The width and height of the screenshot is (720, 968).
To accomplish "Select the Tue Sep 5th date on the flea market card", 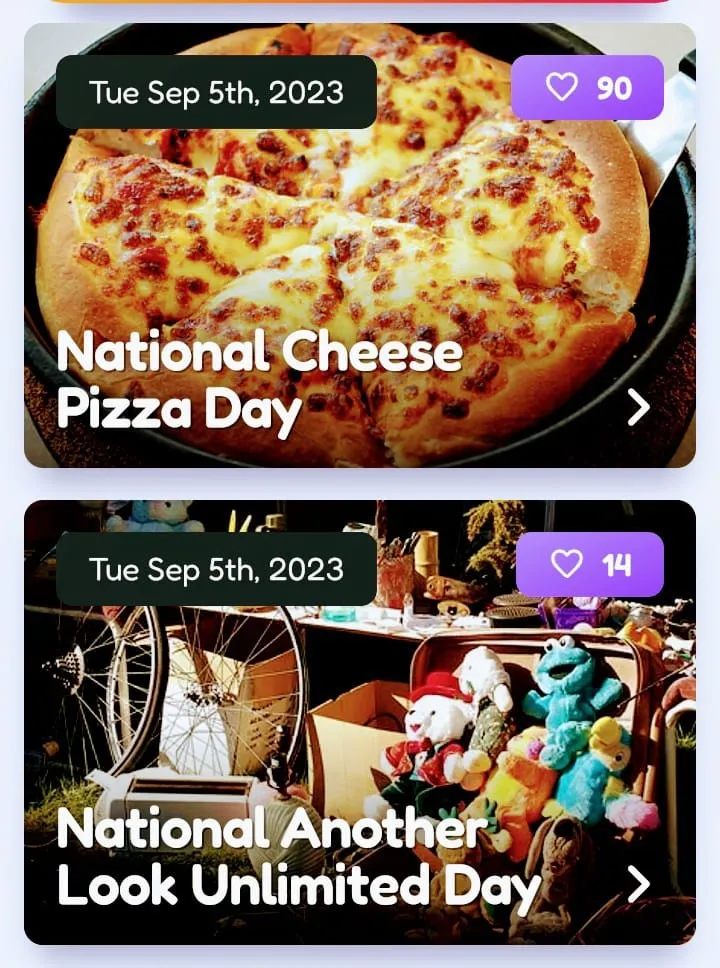I will 216,569.
